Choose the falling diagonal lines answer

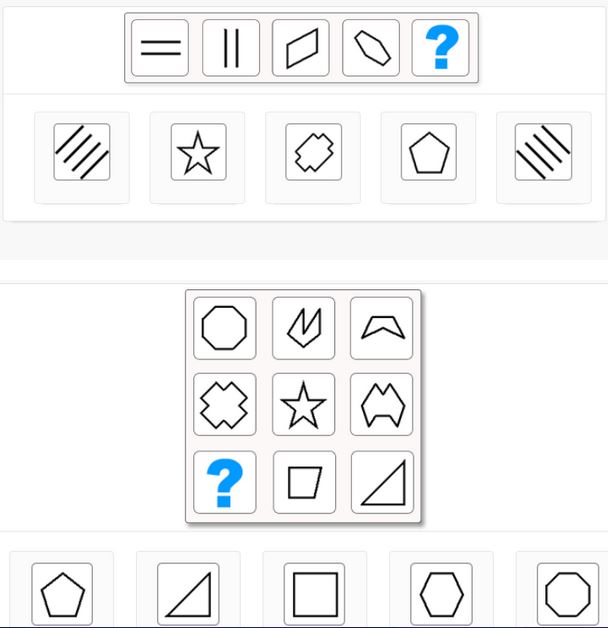pos(544,153)
